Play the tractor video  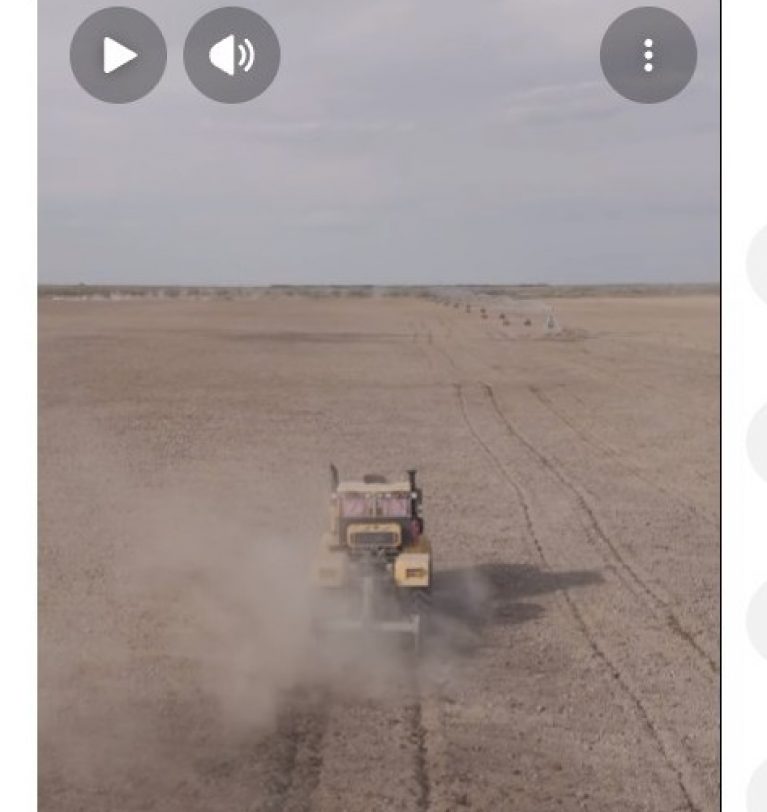(x=118, y=55)
